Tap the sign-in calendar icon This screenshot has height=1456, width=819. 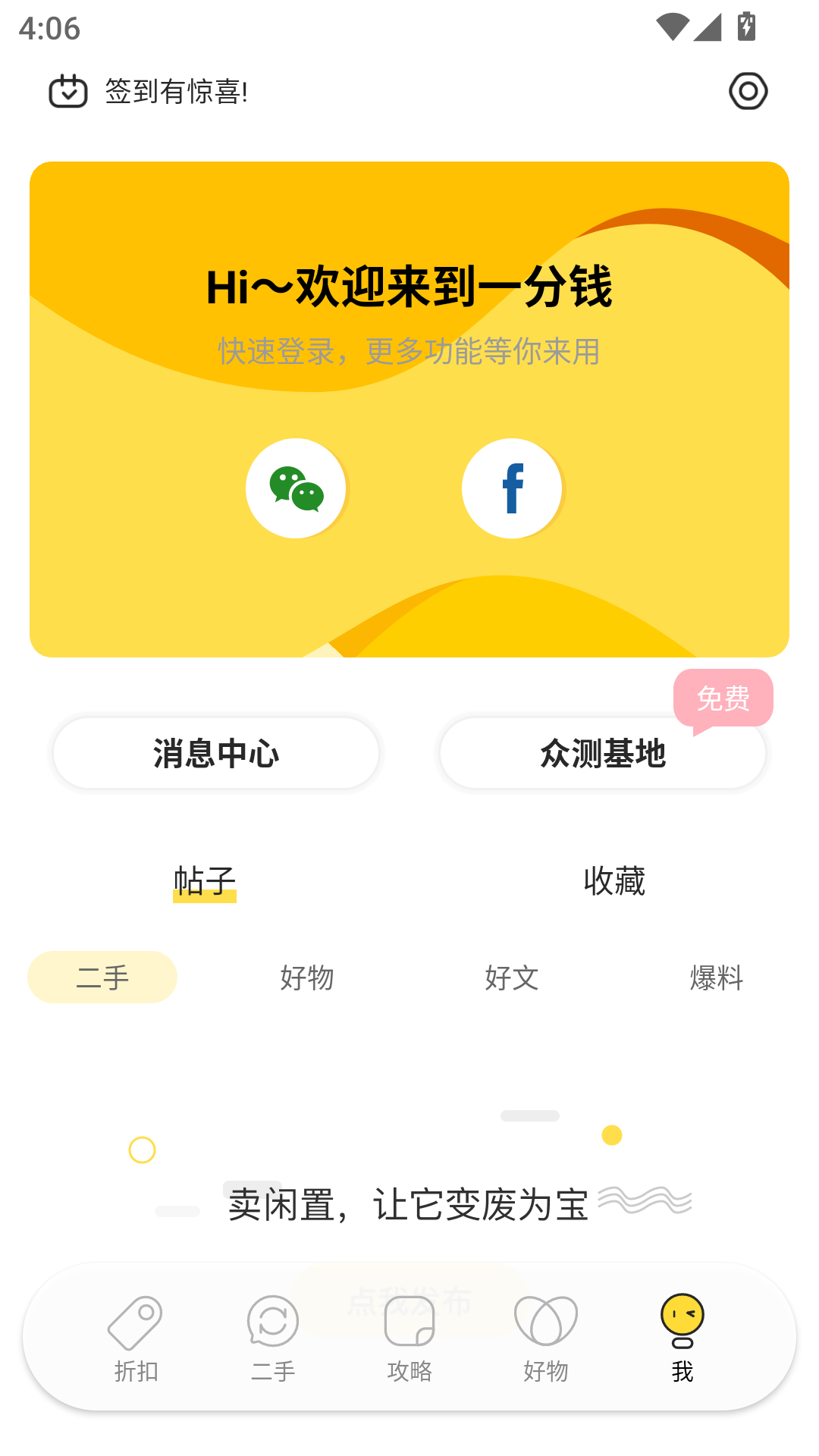tap(68, 89)
